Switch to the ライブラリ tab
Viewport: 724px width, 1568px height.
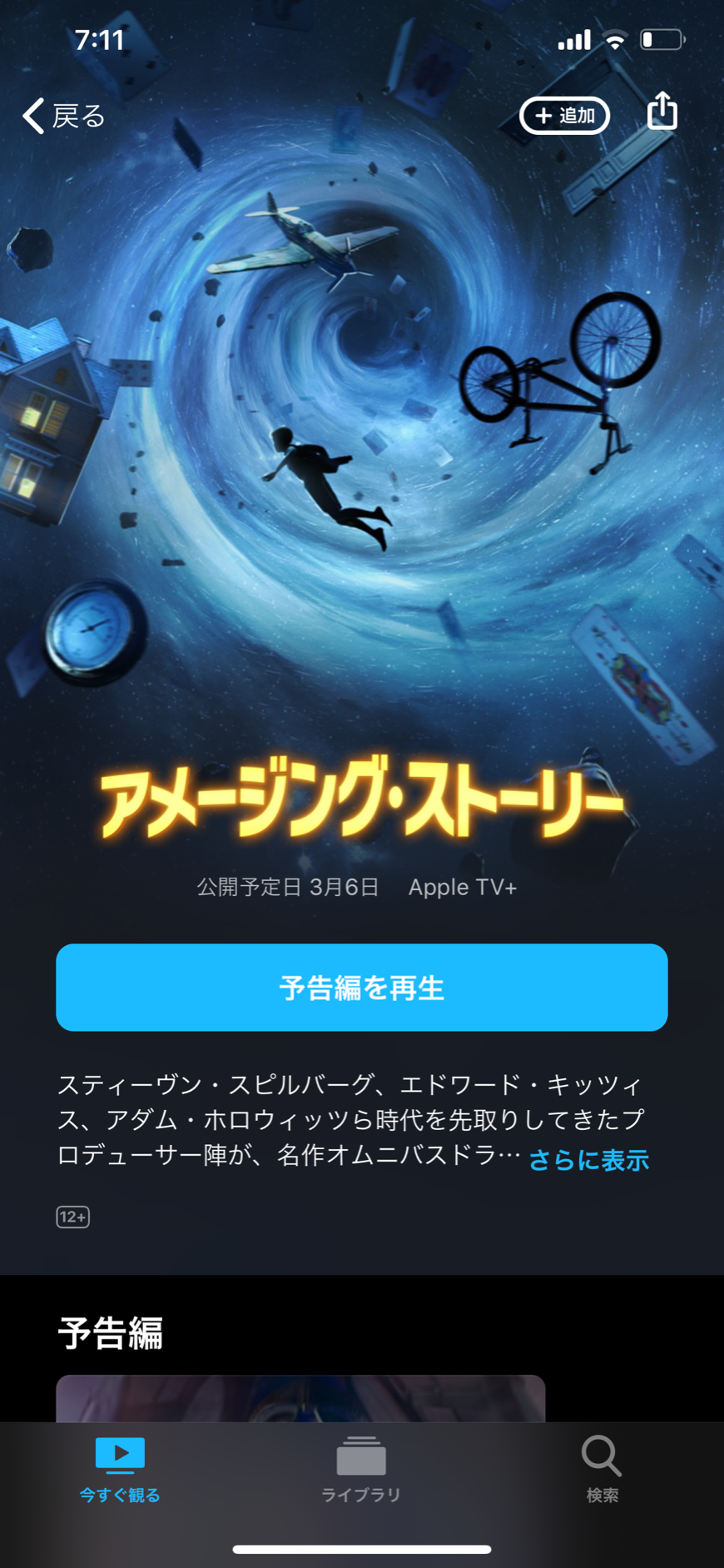(361, 1471)
